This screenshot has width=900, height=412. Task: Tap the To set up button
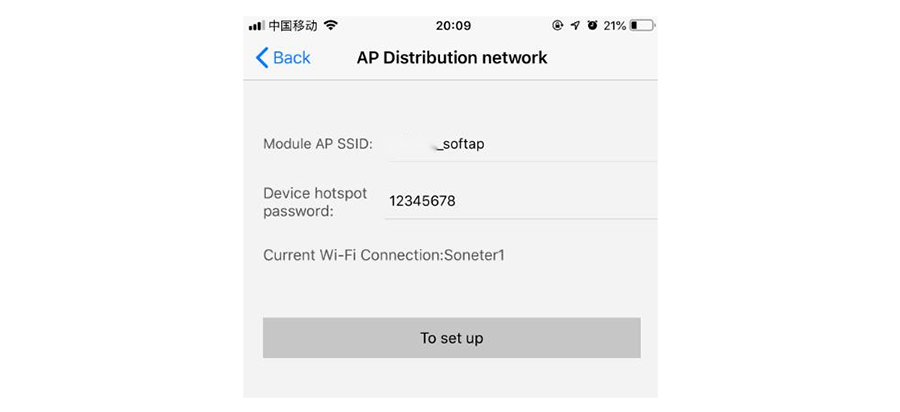(x=451, y=338)
